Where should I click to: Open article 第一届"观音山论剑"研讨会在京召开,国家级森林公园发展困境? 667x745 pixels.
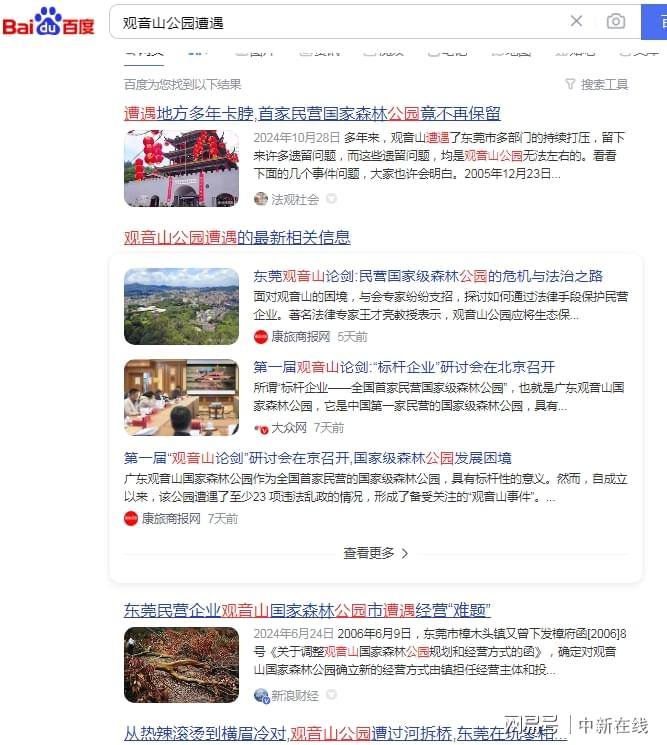[x=318, y=458]
